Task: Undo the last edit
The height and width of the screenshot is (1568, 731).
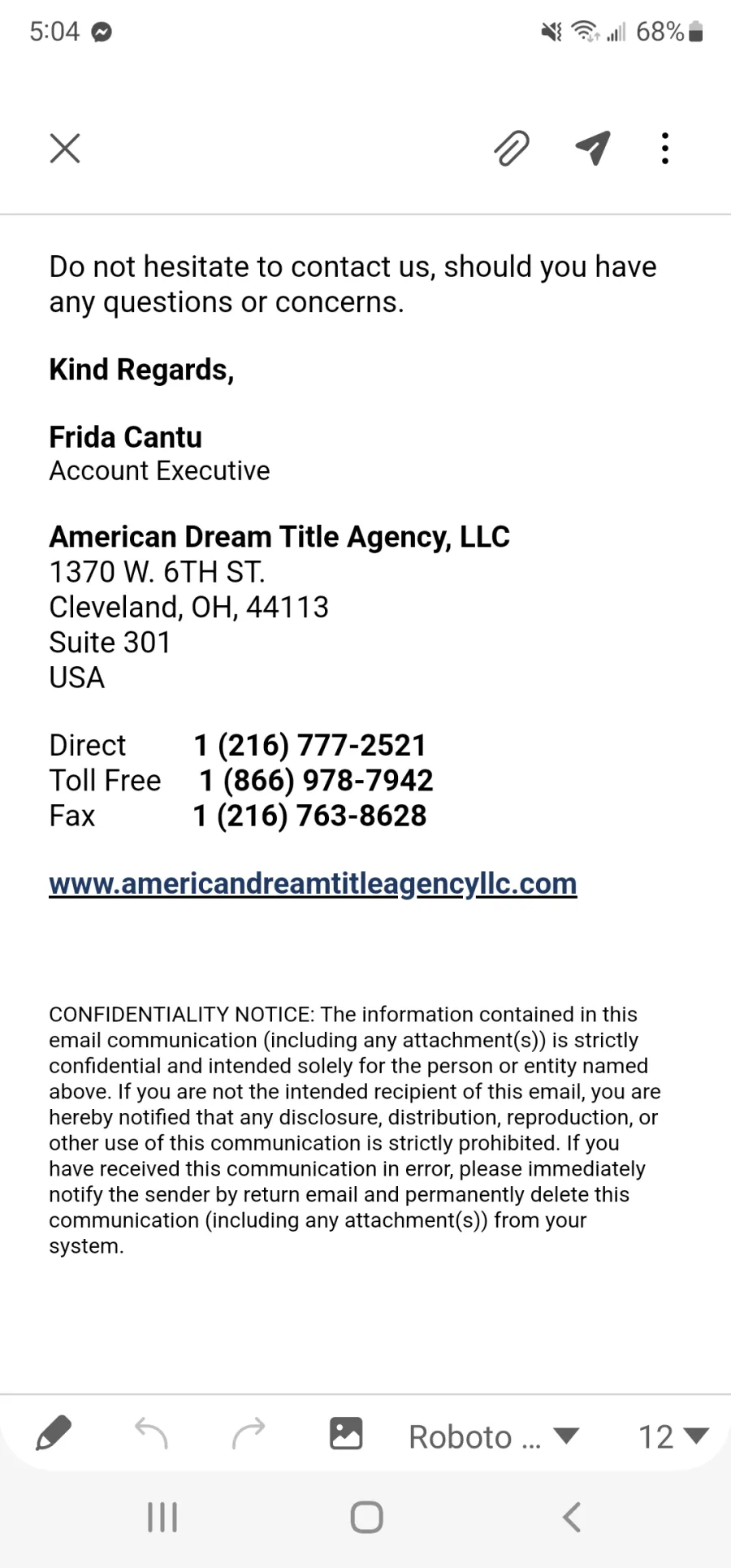Action: [x=151, y=1434]
